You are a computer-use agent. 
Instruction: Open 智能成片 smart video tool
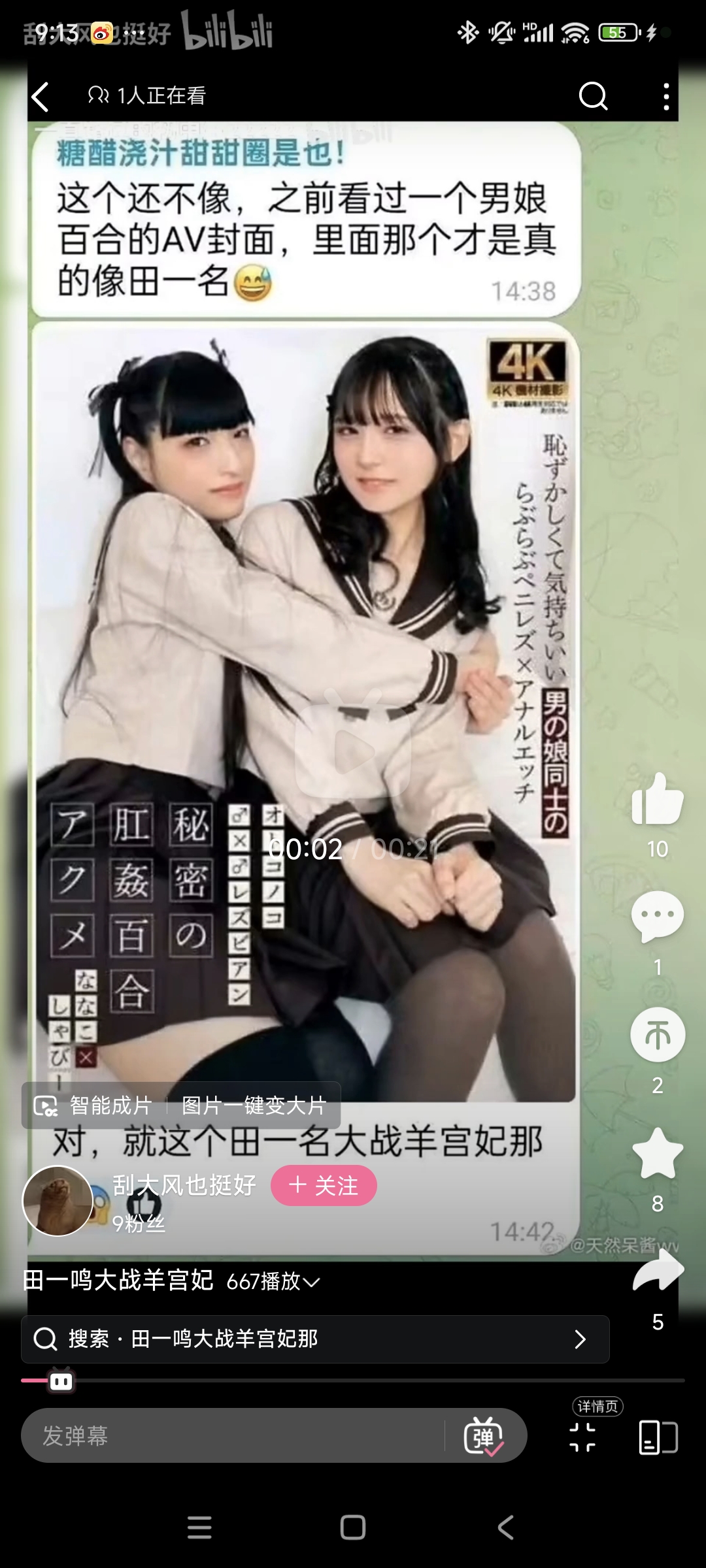(x=94, y=1105)
